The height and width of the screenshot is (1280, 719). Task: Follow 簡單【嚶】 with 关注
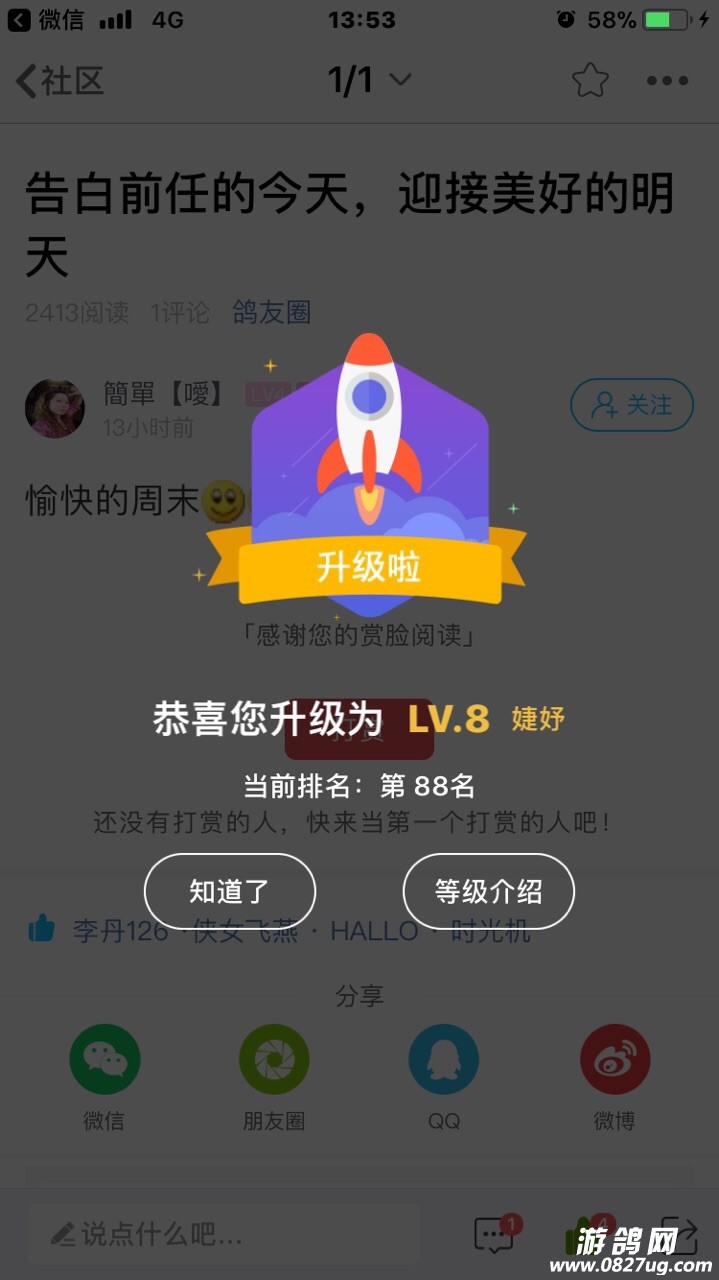tap(632, 405)
